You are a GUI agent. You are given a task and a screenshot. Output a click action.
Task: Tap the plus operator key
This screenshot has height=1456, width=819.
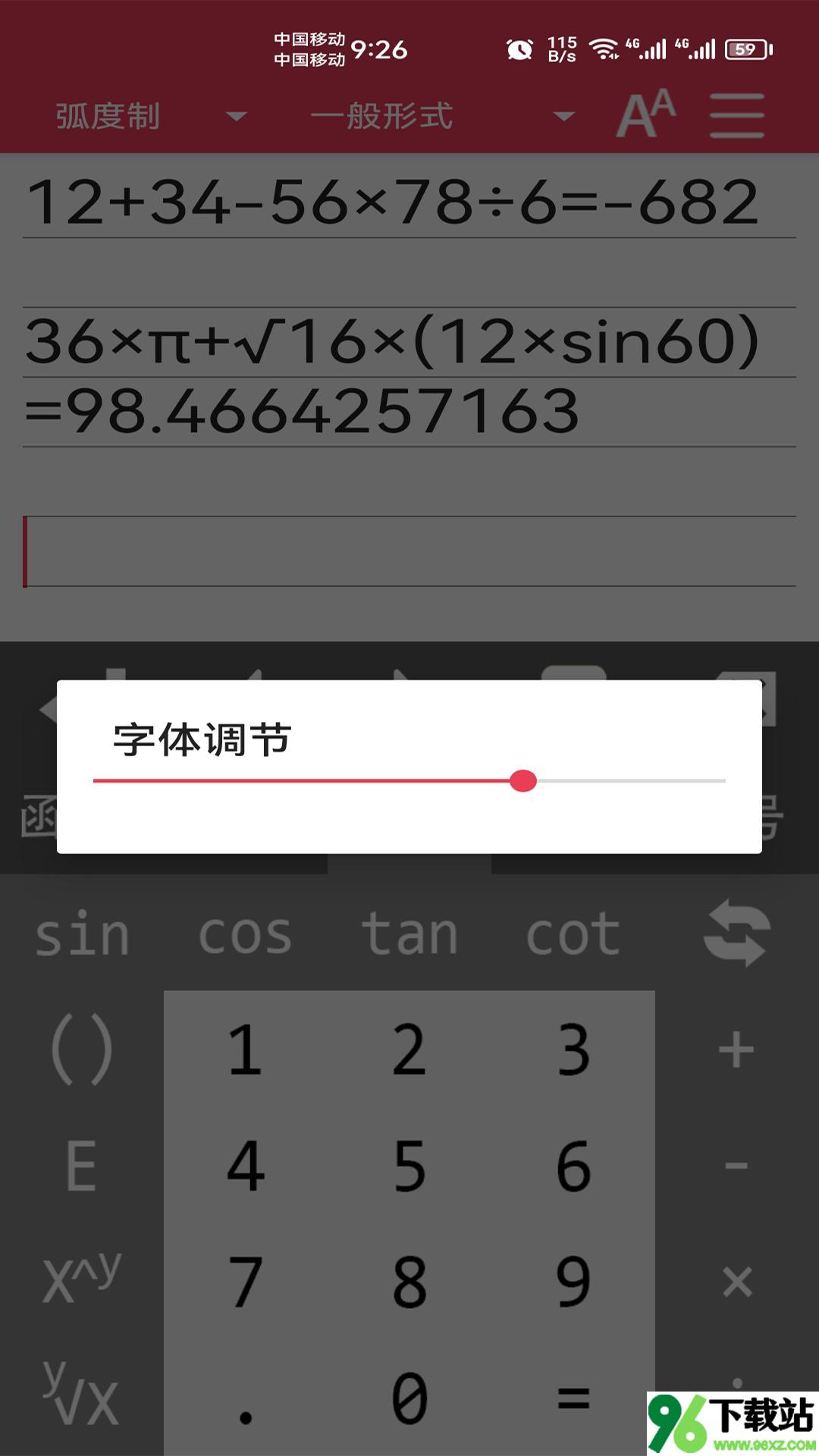(x=736, y=1050)
